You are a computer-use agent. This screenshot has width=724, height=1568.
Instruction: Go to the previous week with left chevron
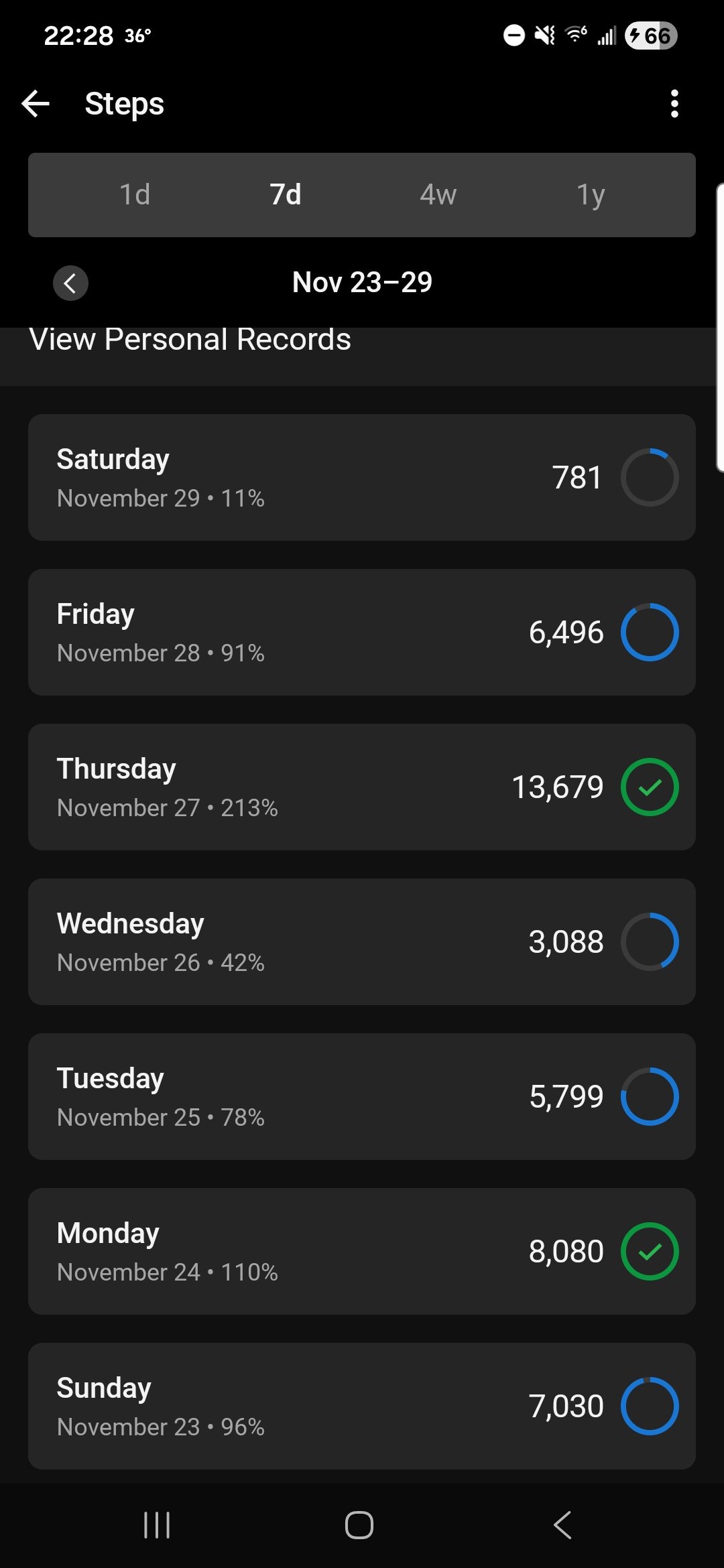(x=70, y=283)
